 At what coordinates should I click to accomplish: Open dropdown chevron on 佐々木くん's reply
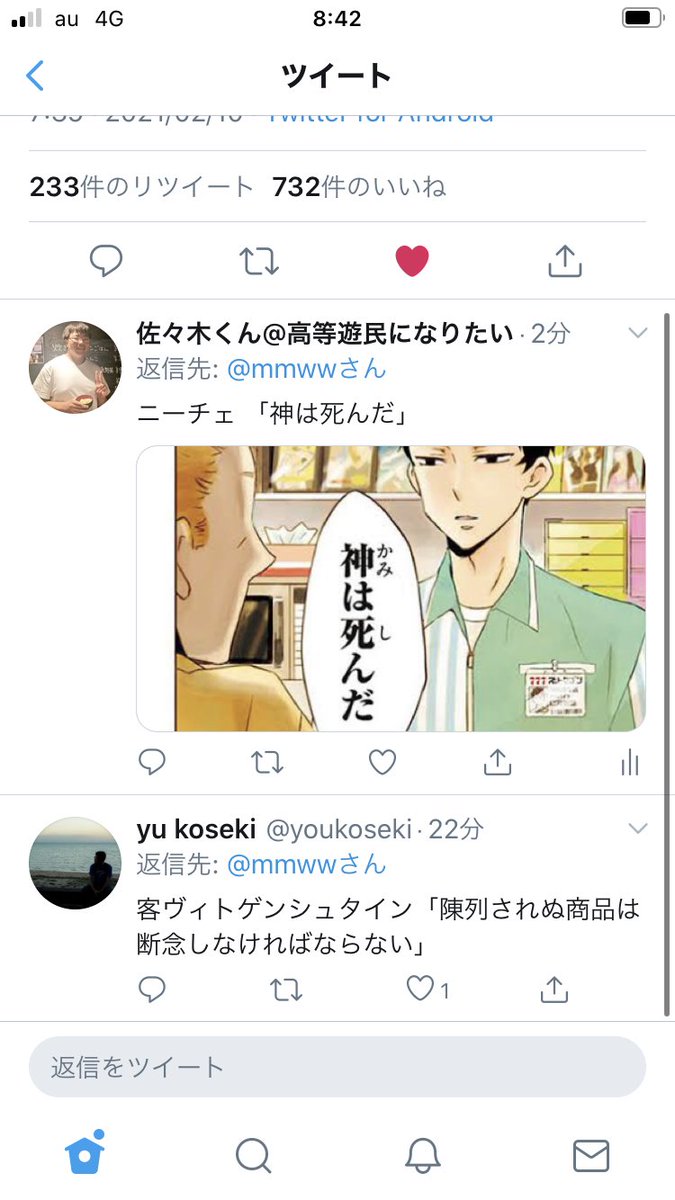coord(637,333)
